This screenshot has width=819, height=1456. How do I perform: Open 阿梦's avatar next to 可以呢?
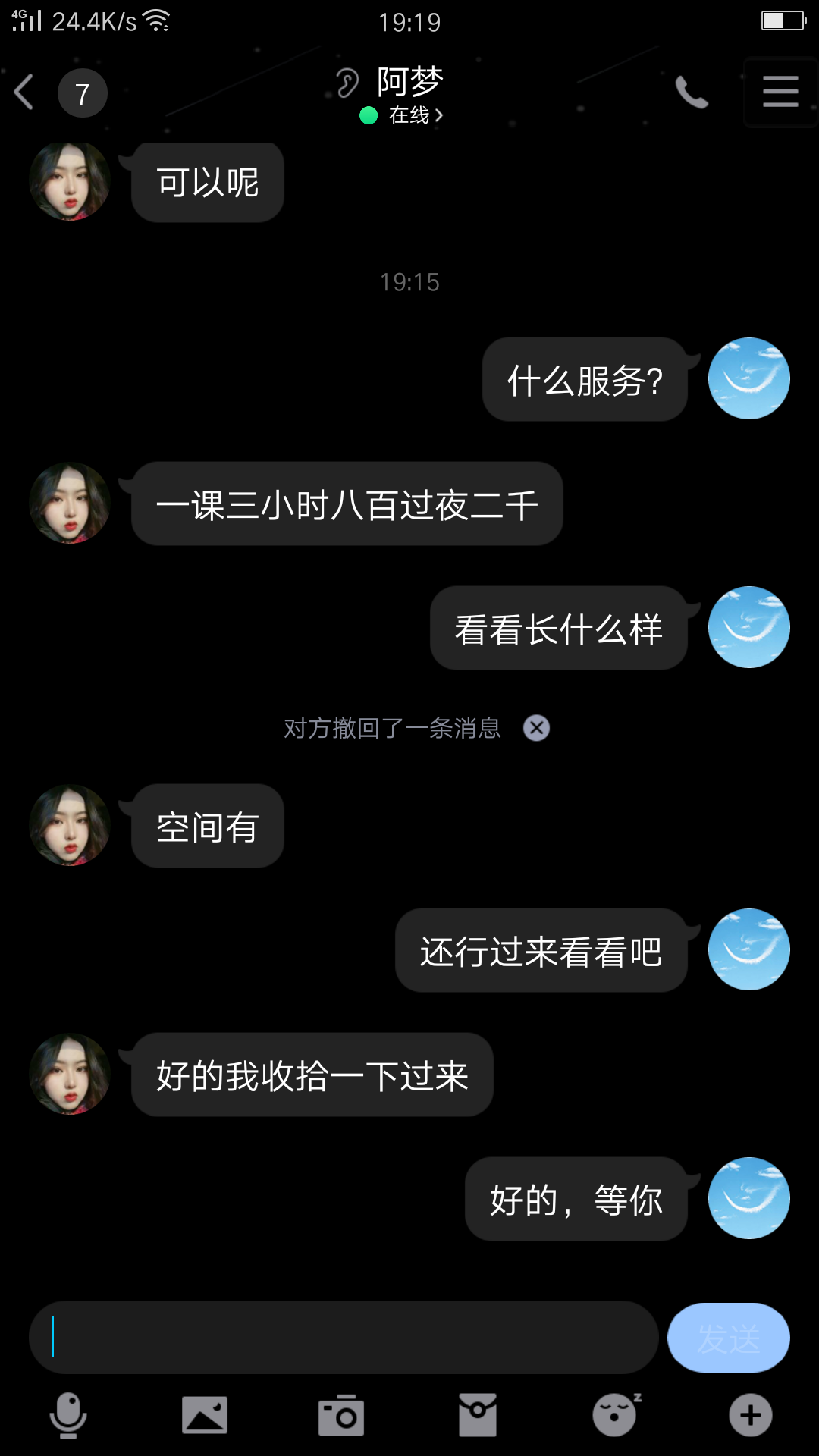[x=70, y=182]
